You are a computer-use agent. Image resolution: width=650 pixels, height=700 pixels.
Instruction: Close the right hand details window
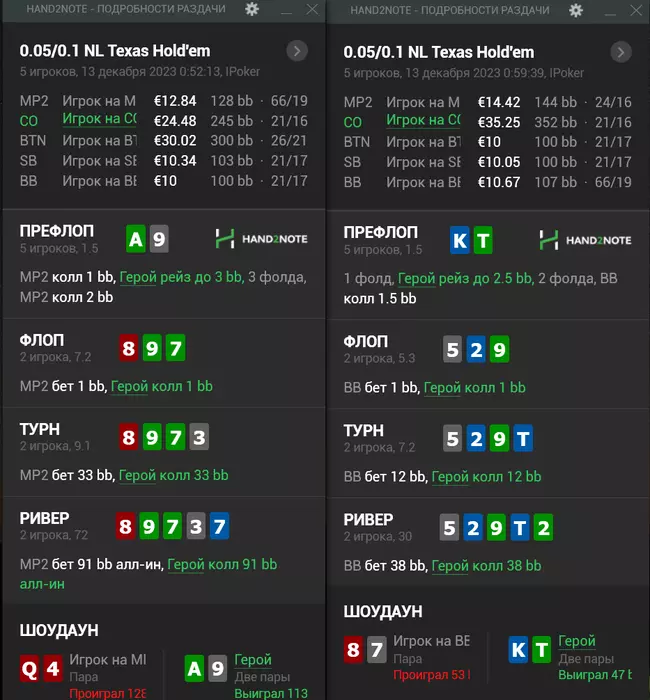point(635,10)
